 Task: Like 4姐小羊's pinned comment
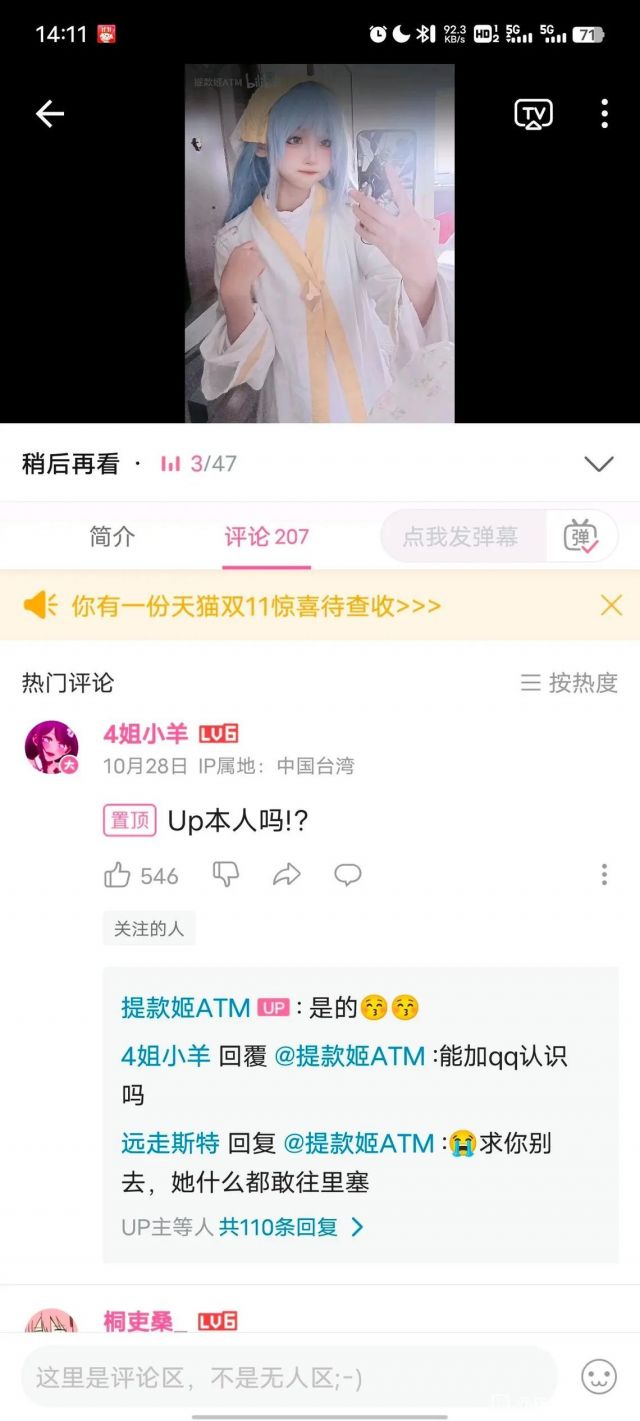pyautogui.click(x=118, y=876)
